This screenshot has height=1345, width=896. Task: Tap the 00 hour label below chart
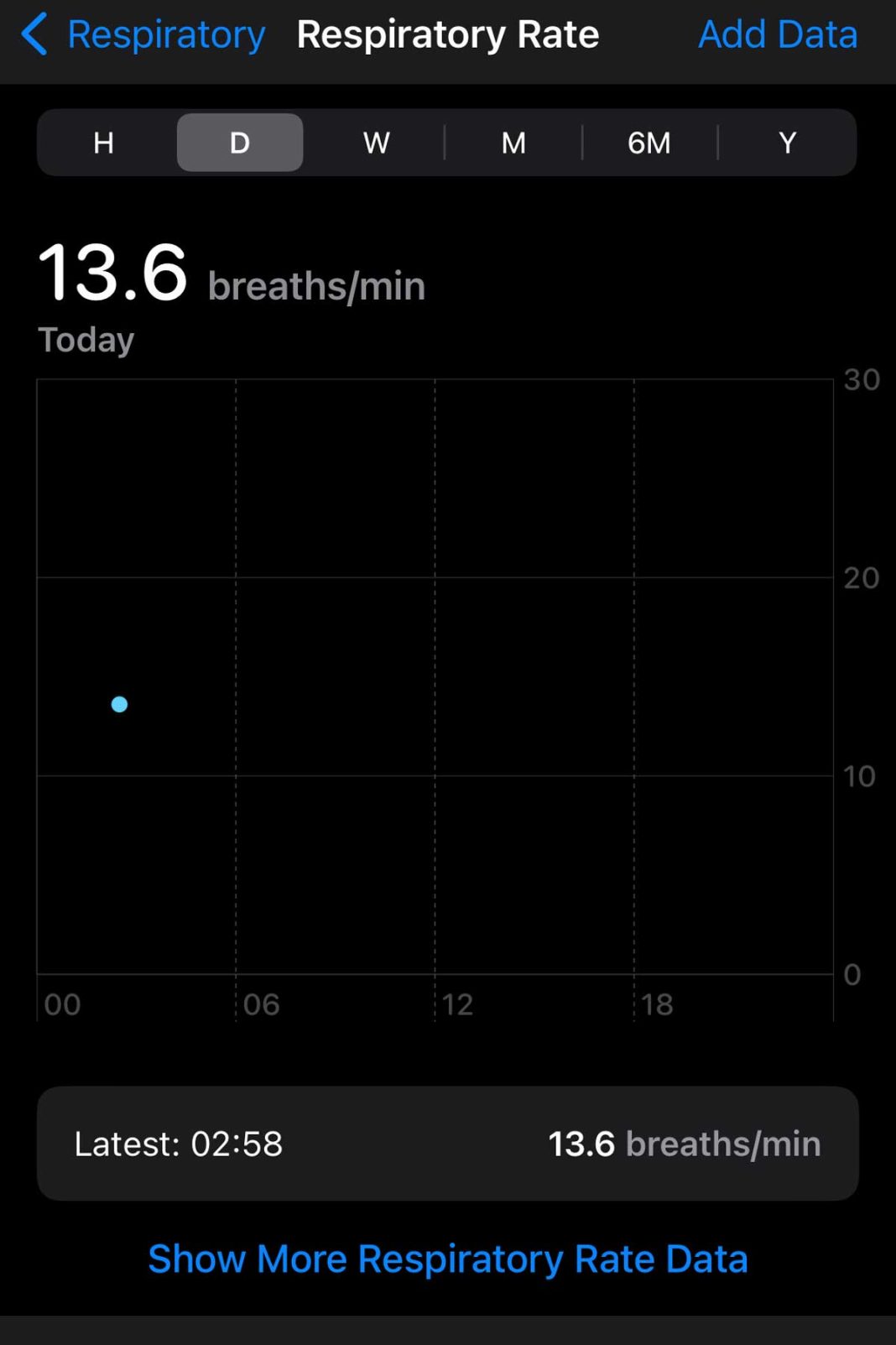[62, 1004]
